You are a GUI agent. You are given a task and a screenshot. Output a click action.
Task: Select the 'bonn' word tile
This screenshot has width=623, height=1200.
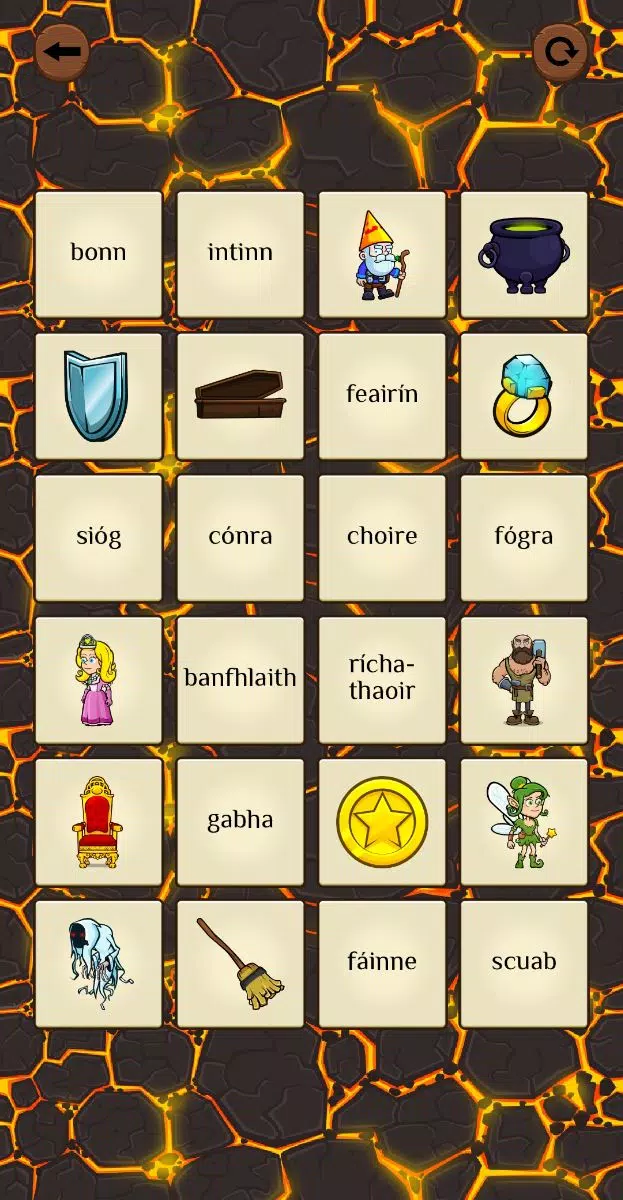(x=99, y=254)
